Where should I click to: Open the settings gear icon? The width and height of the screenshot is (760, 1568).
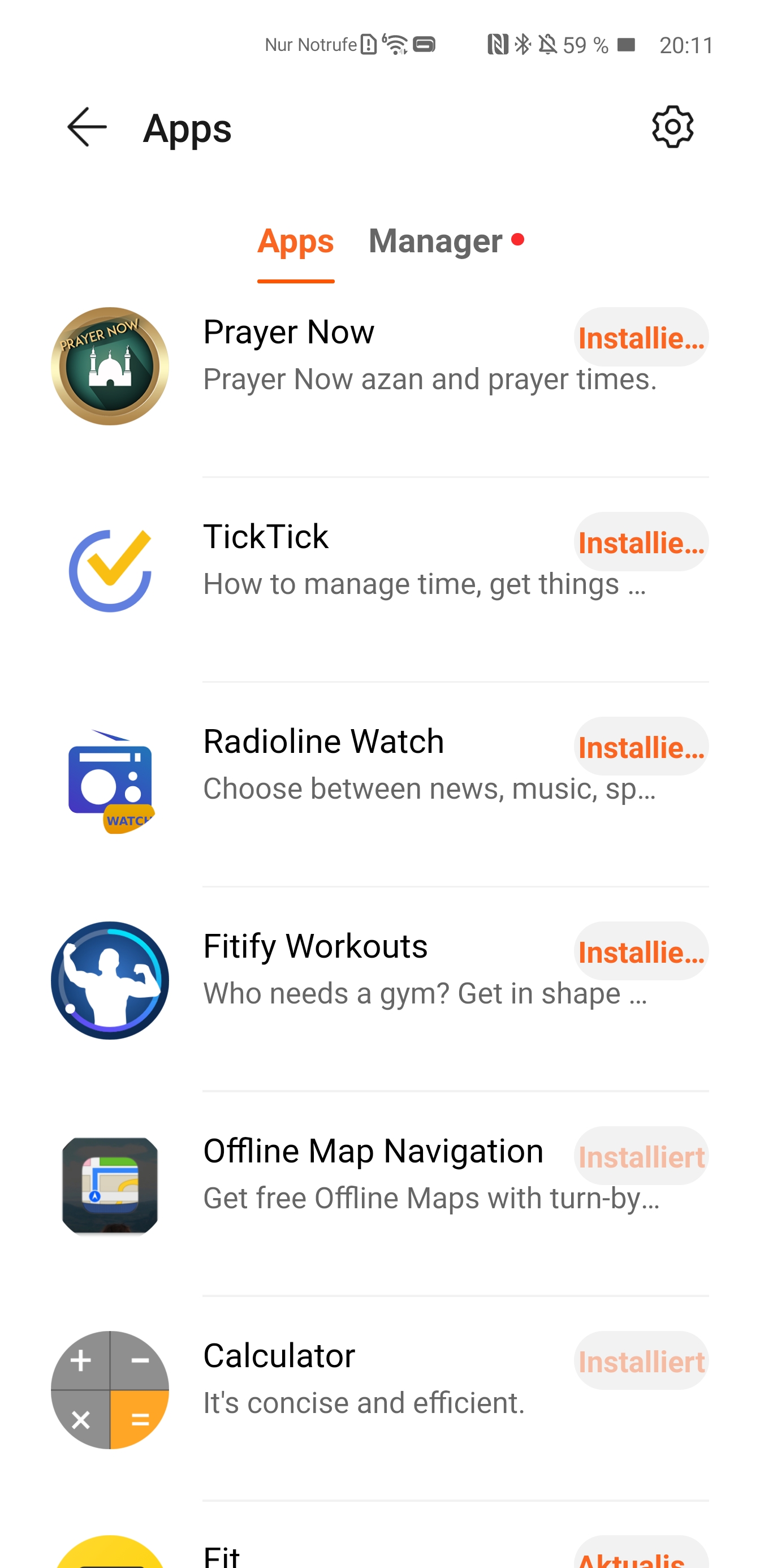[672, 127]
